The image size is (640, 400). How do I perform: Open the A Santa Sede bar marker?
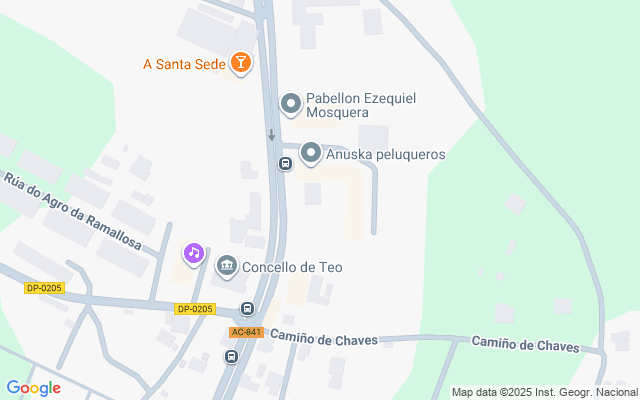tap(241, 65)
